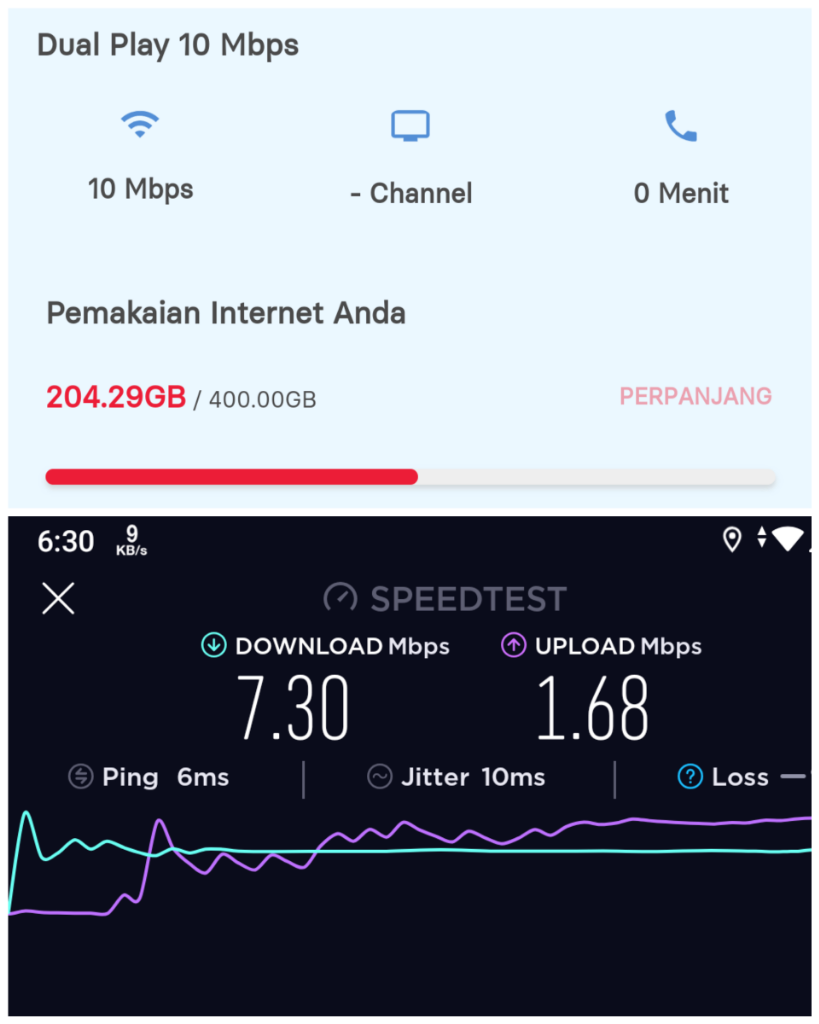Screen dimensions: 819x1024
Task: Click the upload arrow icon in Speedtest
Action: point(513,646)
